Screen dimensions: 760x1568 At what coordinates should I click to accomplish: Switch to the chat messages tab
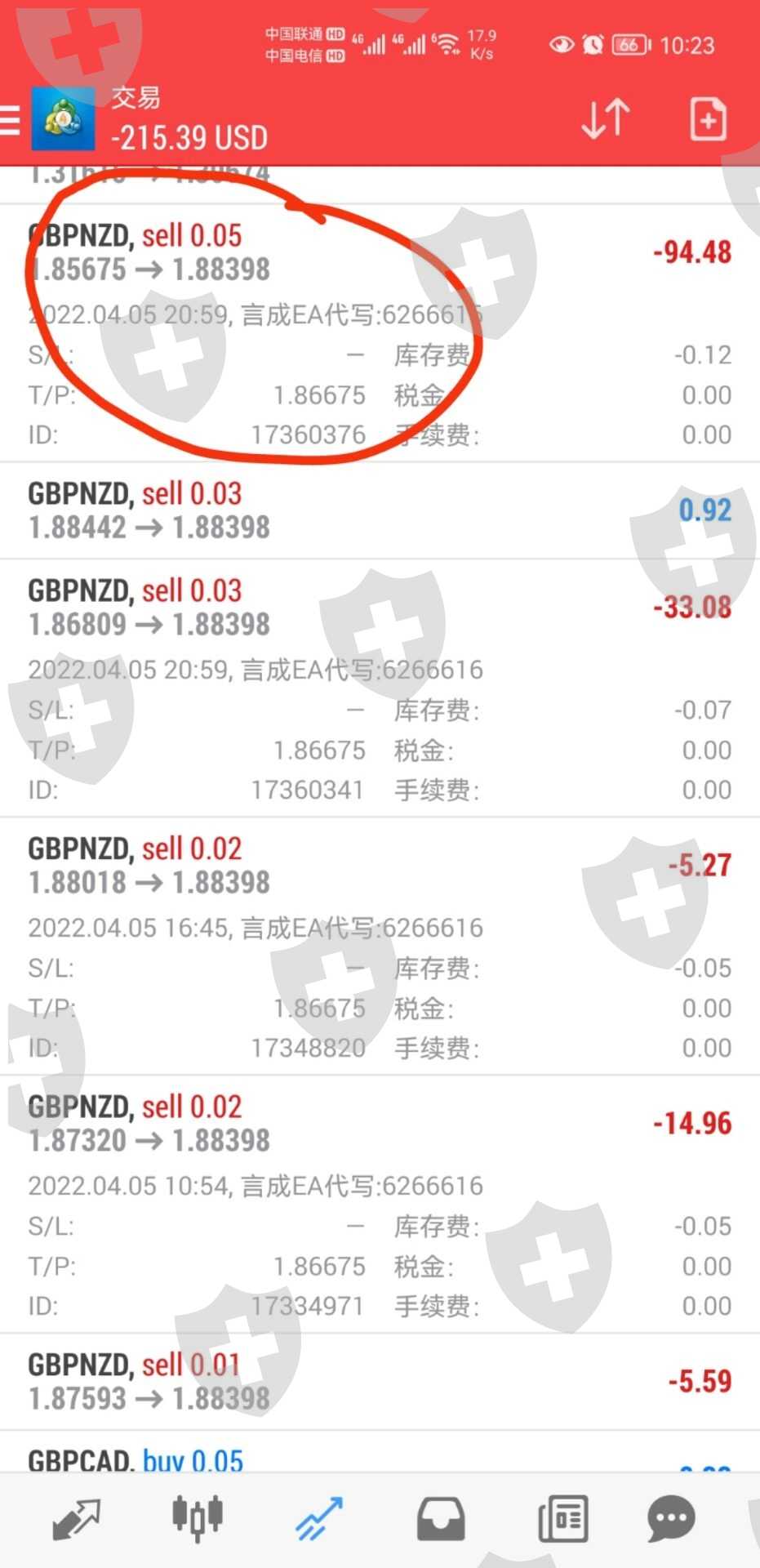click(x=671, y=1519)
